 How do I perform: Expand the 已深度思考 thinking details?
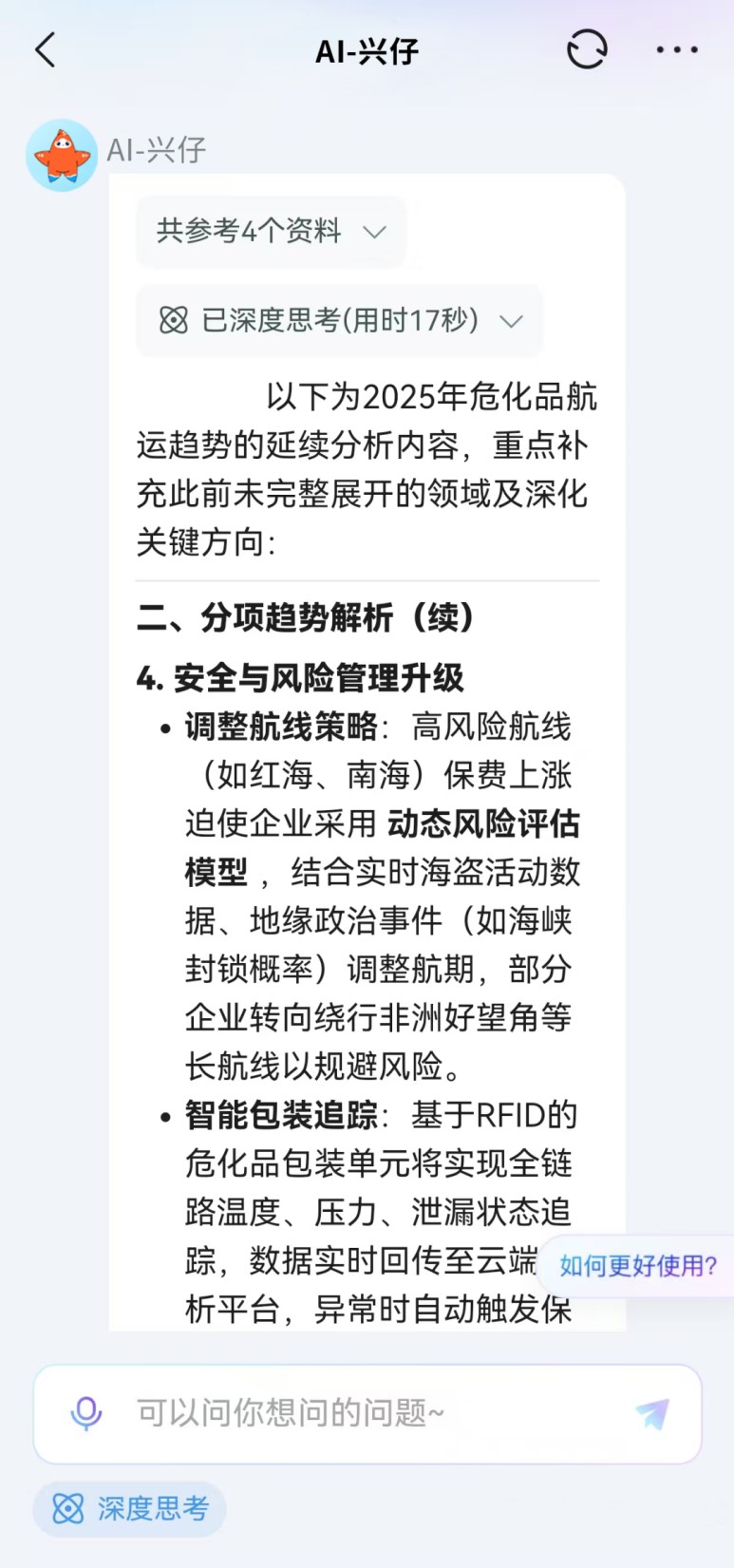click(x=339, y=320)
